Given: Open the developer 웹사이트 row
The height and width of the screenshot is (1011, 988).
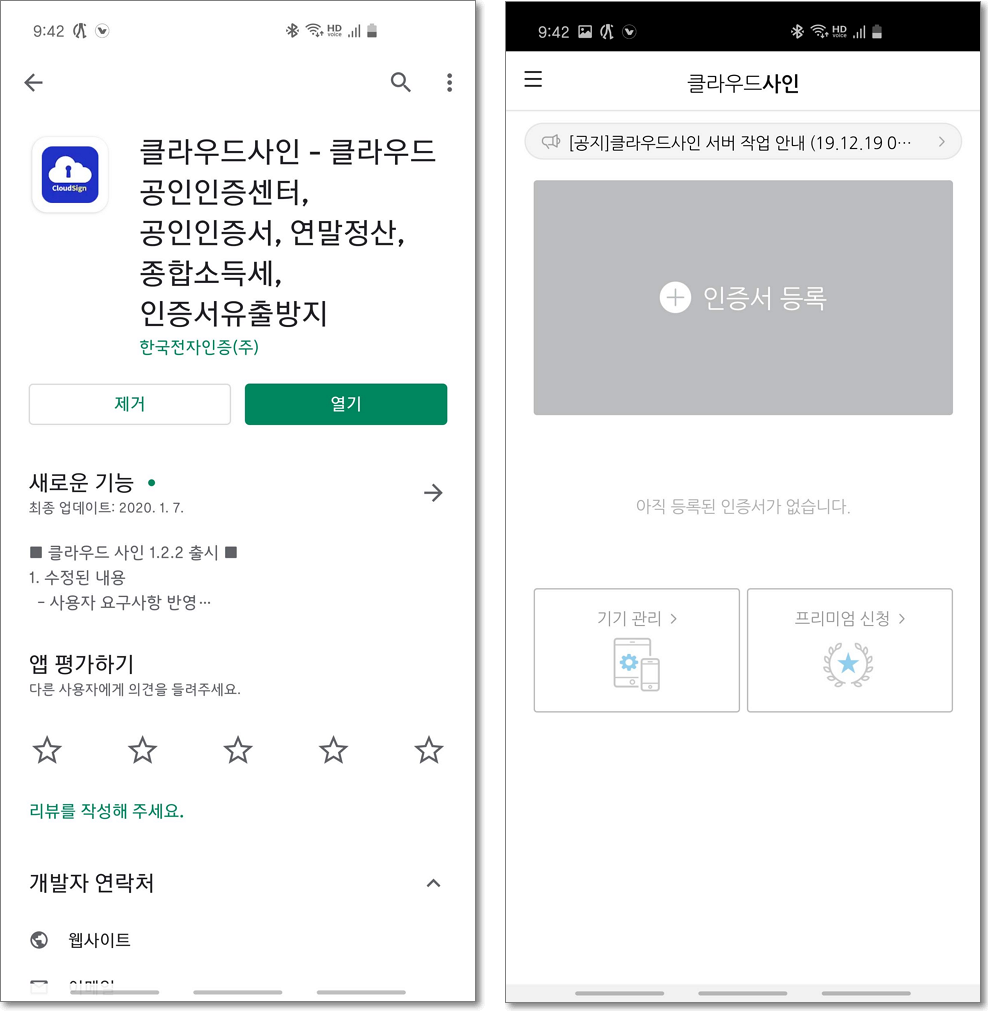Looking at the screenshot, I should point(100,940).
